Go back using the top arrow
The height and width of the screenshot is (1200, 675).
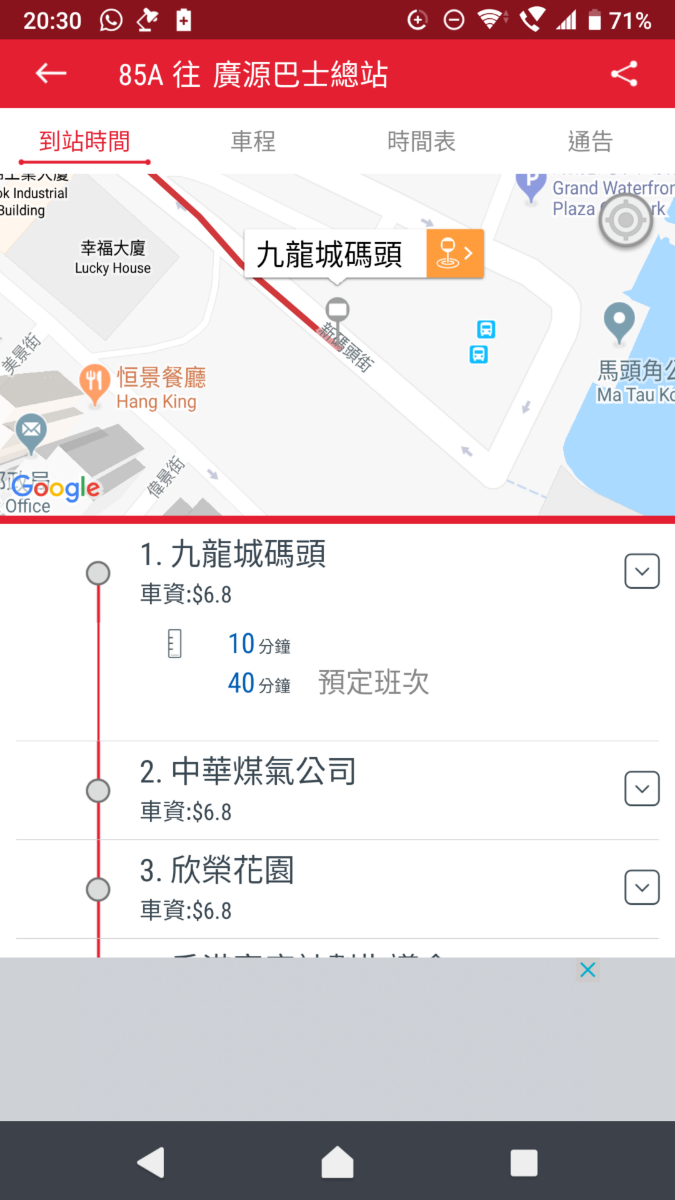(x=51, y=74)
